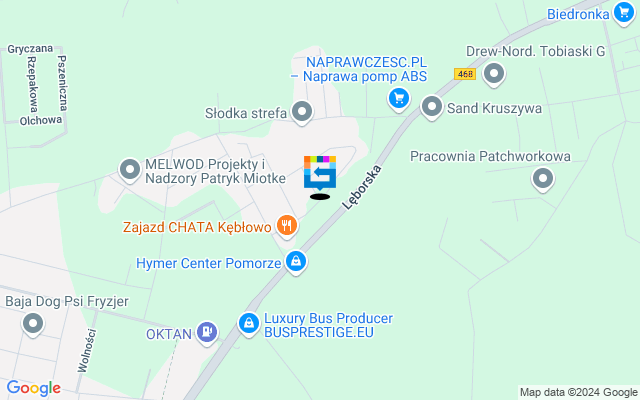The width and height of the screenshot is (640, 400).
Task: Select the Drew-Nord. Tobiaski G place pin
Action: tap(493, 72)
